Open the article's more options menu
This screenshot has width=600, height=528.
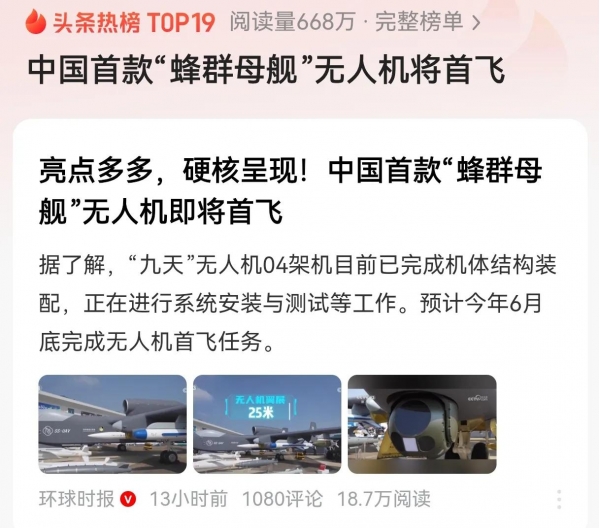(x=558, y=498)
